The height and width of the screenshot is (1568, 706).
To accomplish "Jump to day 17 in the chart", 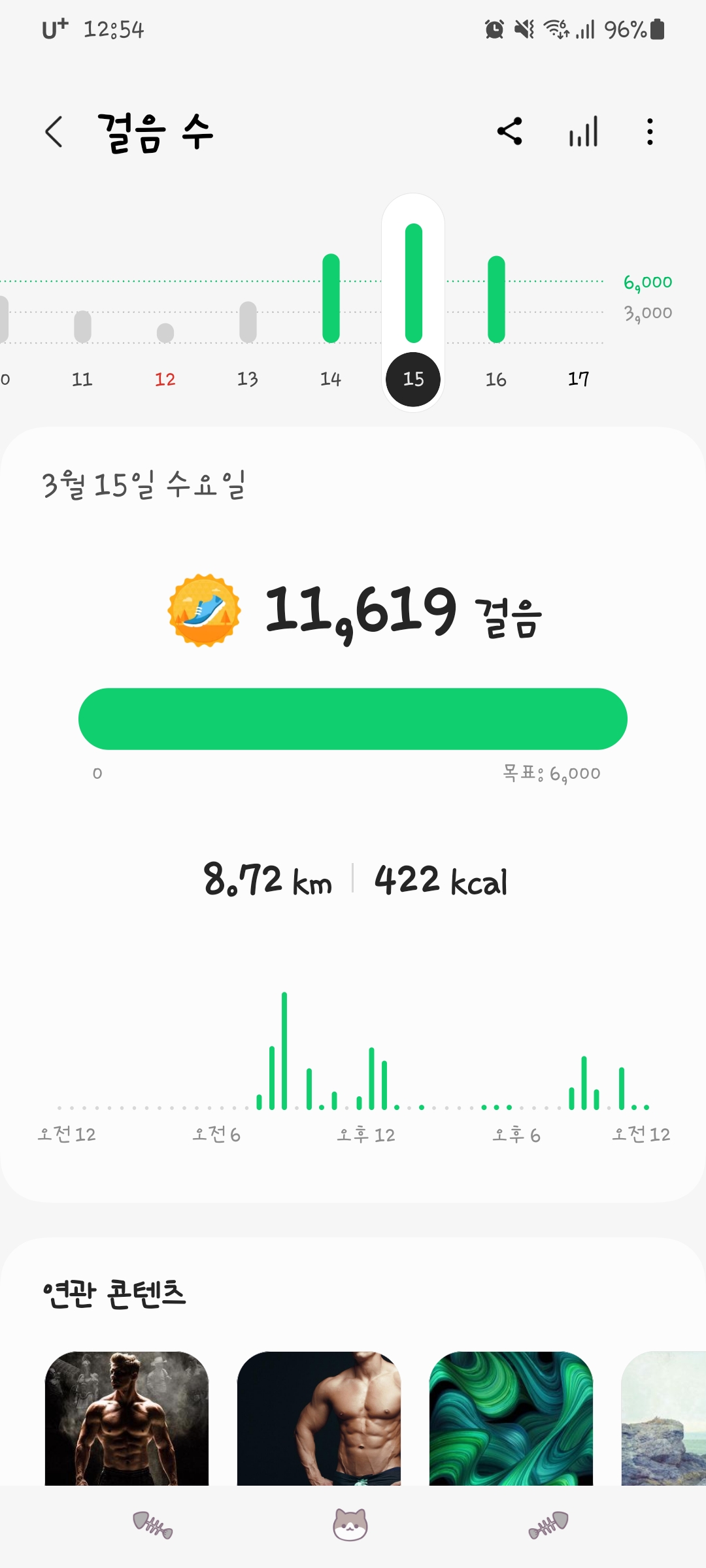I will pos(579,379).
